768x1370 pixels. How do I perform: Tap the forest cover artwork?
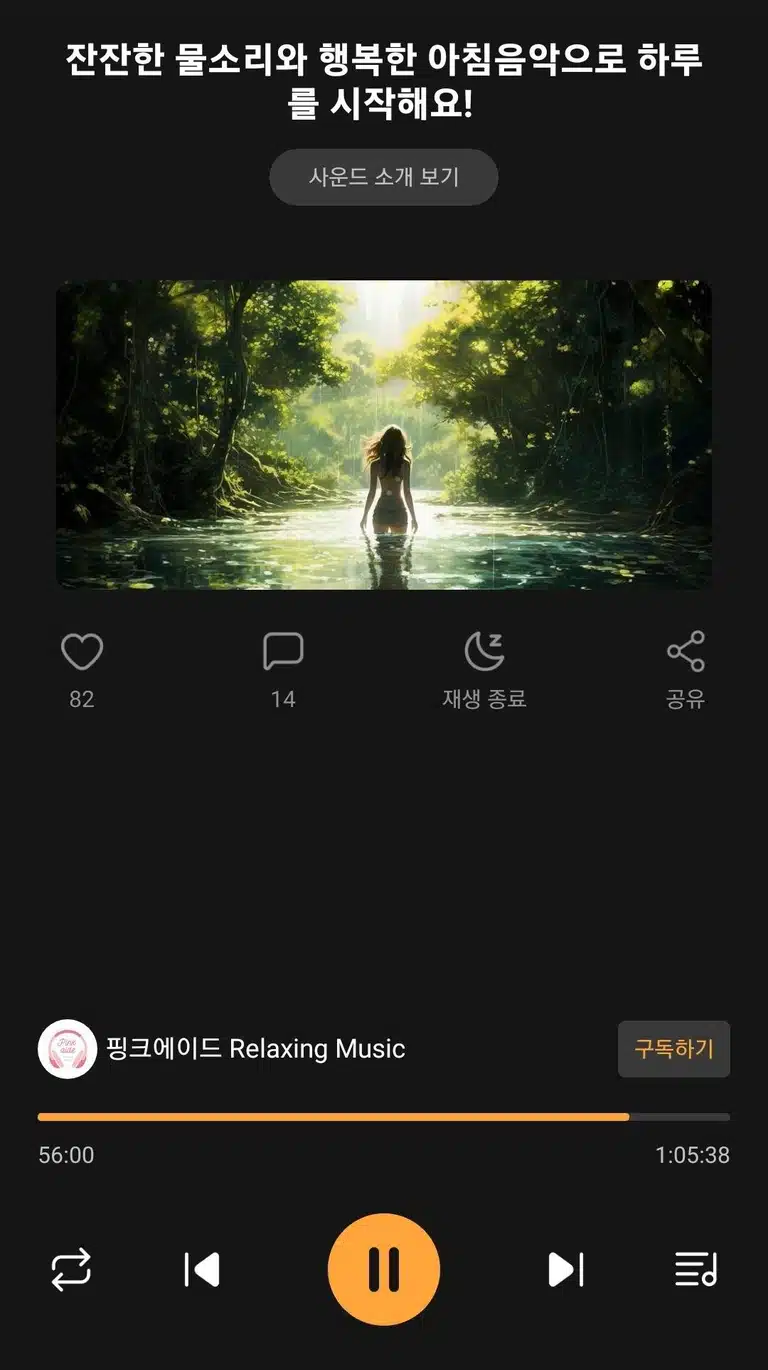click(384, 435)
